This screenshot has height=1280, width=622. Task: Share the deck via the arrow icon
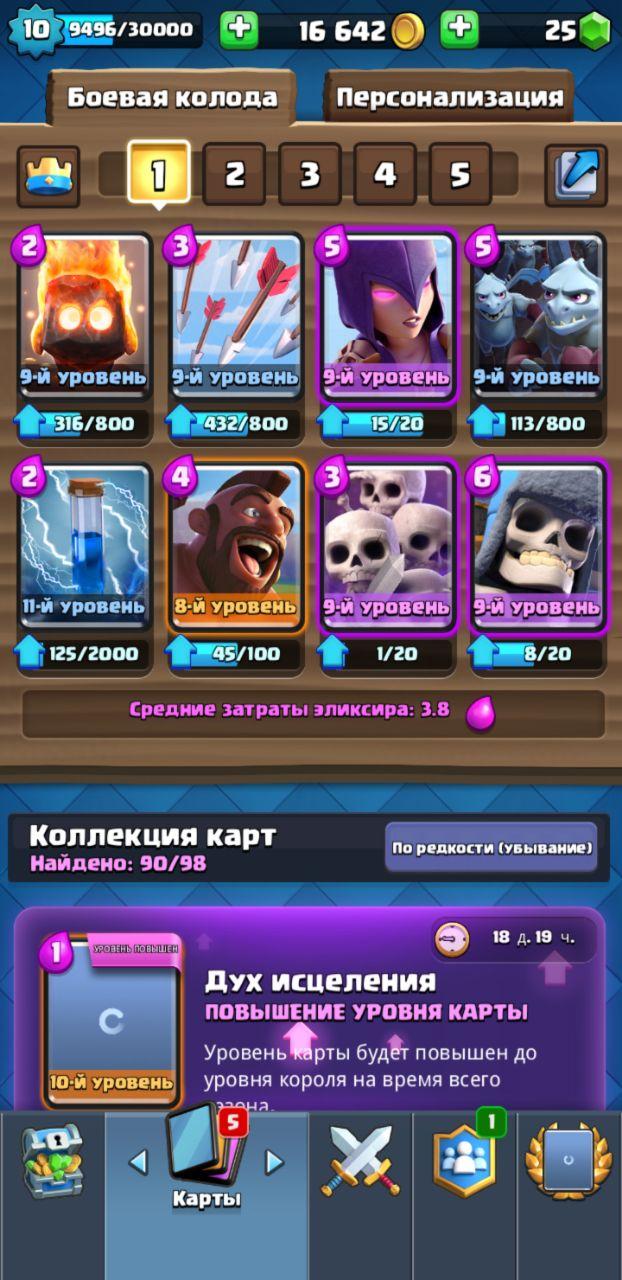(x=575, y=175)
